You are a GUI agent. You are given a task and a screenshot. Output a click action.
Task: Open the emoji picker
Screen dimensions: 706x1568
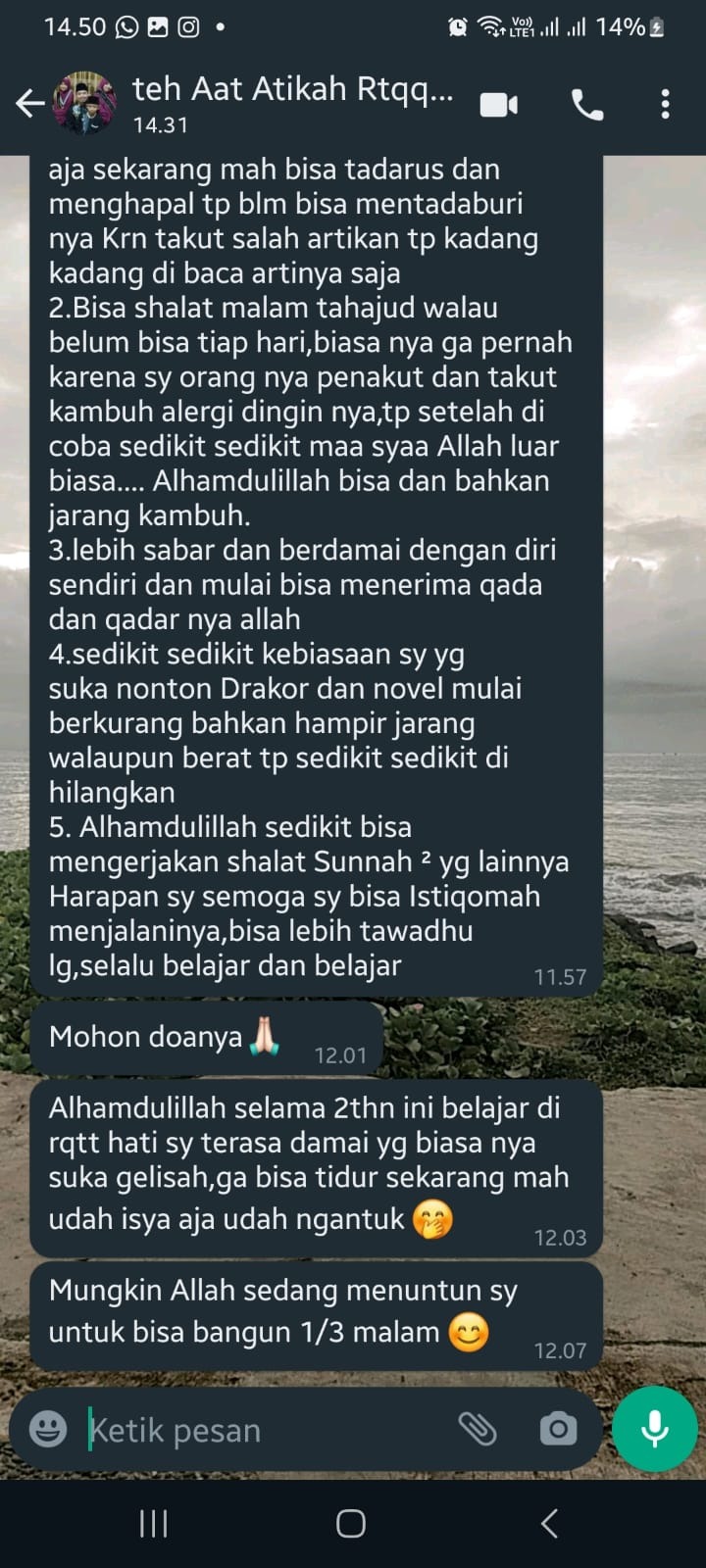pyautogui.click(x=48, y=1429)
